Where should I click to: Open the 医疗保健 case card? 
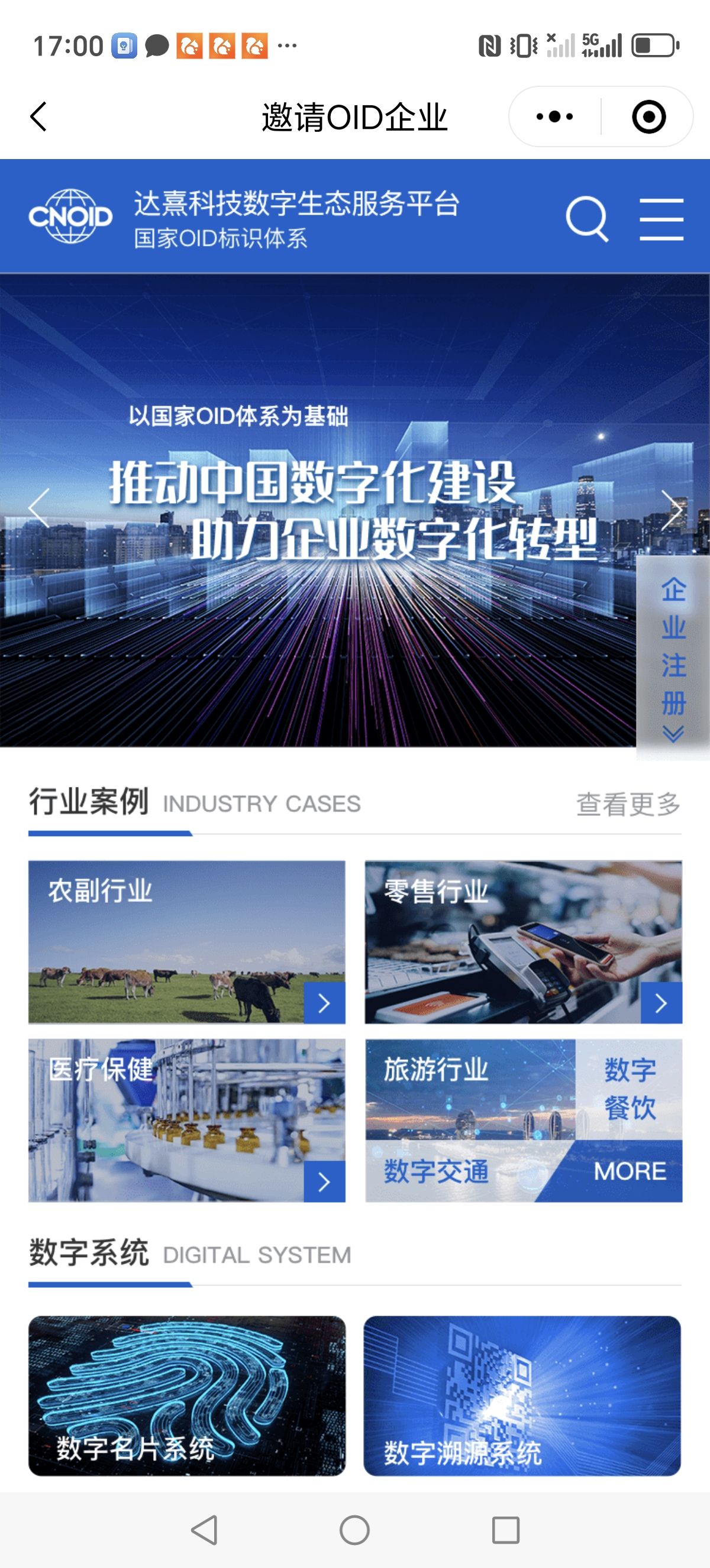pos(186,1120)
